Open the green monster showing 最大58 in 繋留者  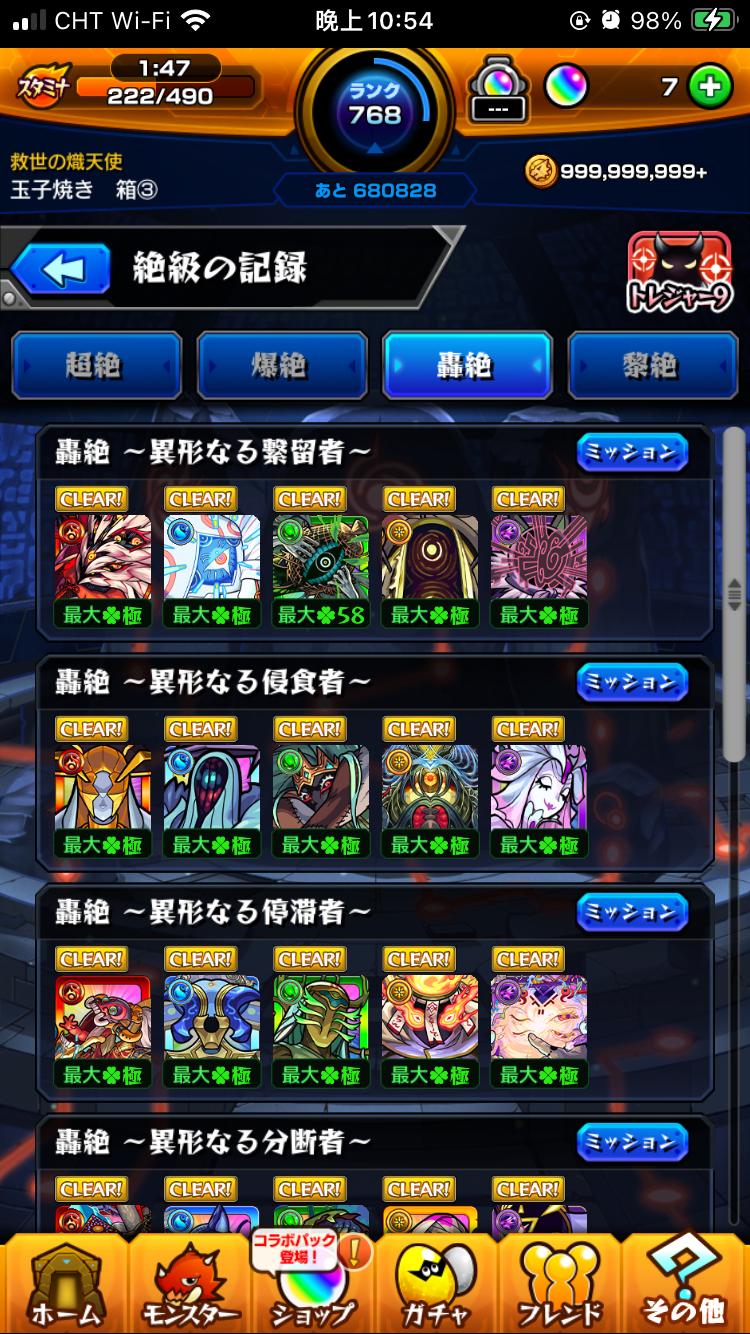coord(320,560)
